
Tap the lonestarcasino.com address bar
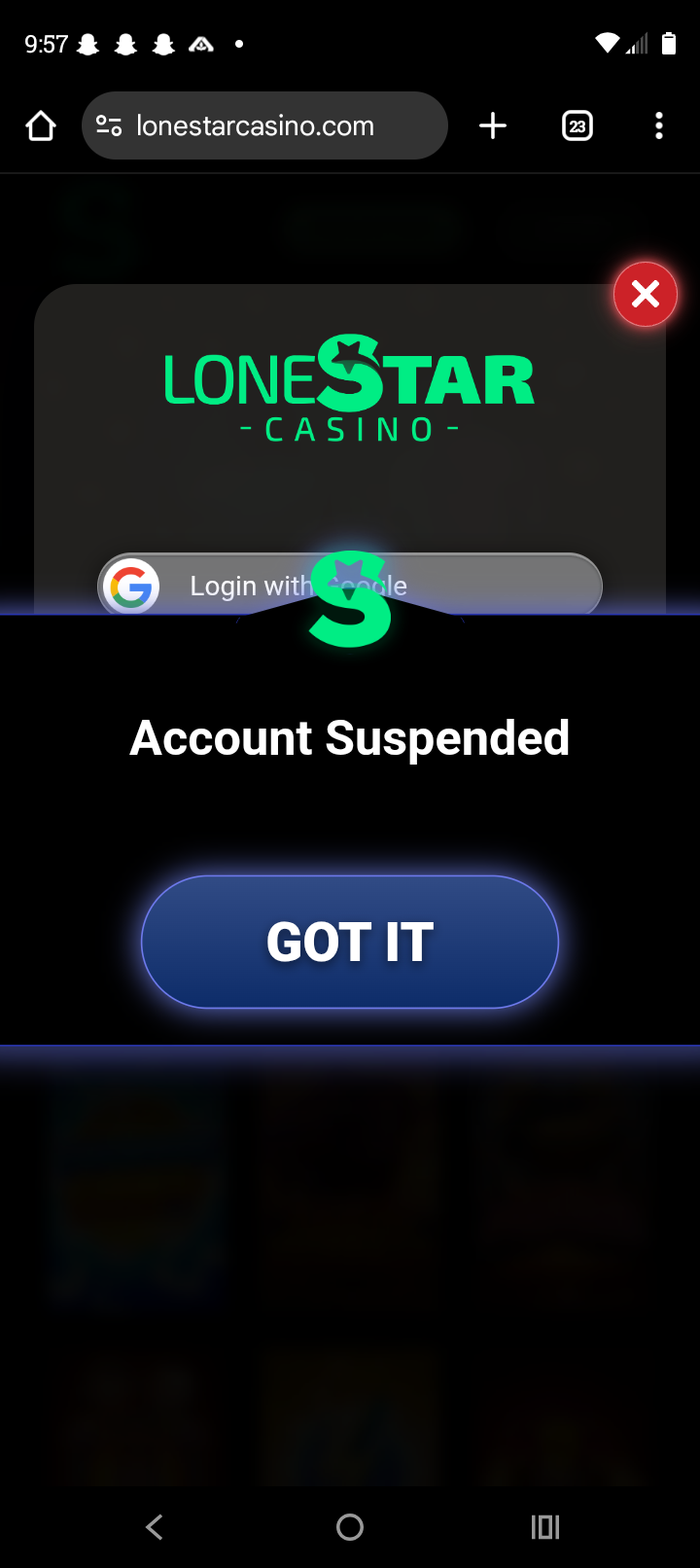click(x=272, y=125)
